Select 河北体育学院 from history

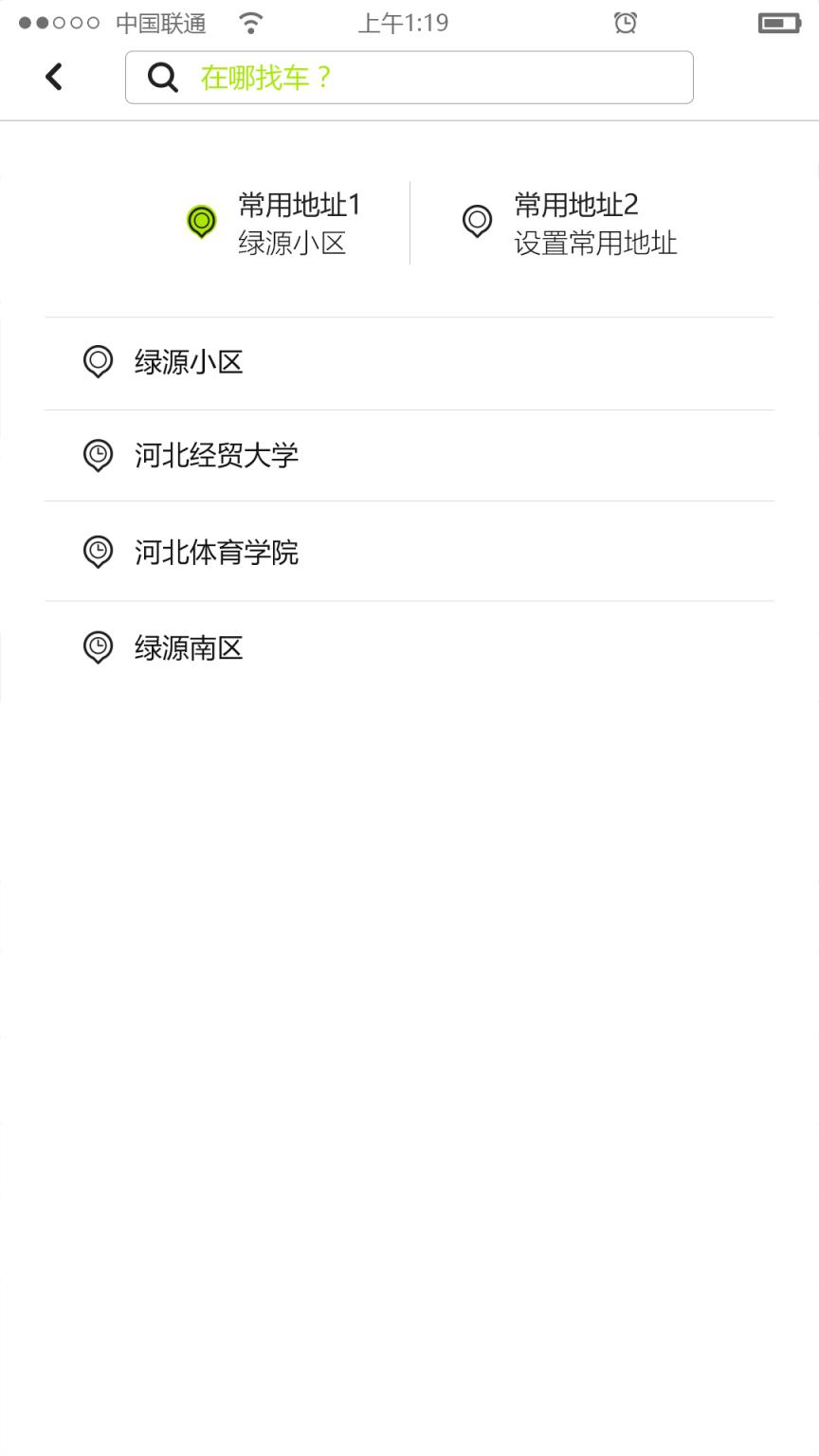tap(217, 552)
